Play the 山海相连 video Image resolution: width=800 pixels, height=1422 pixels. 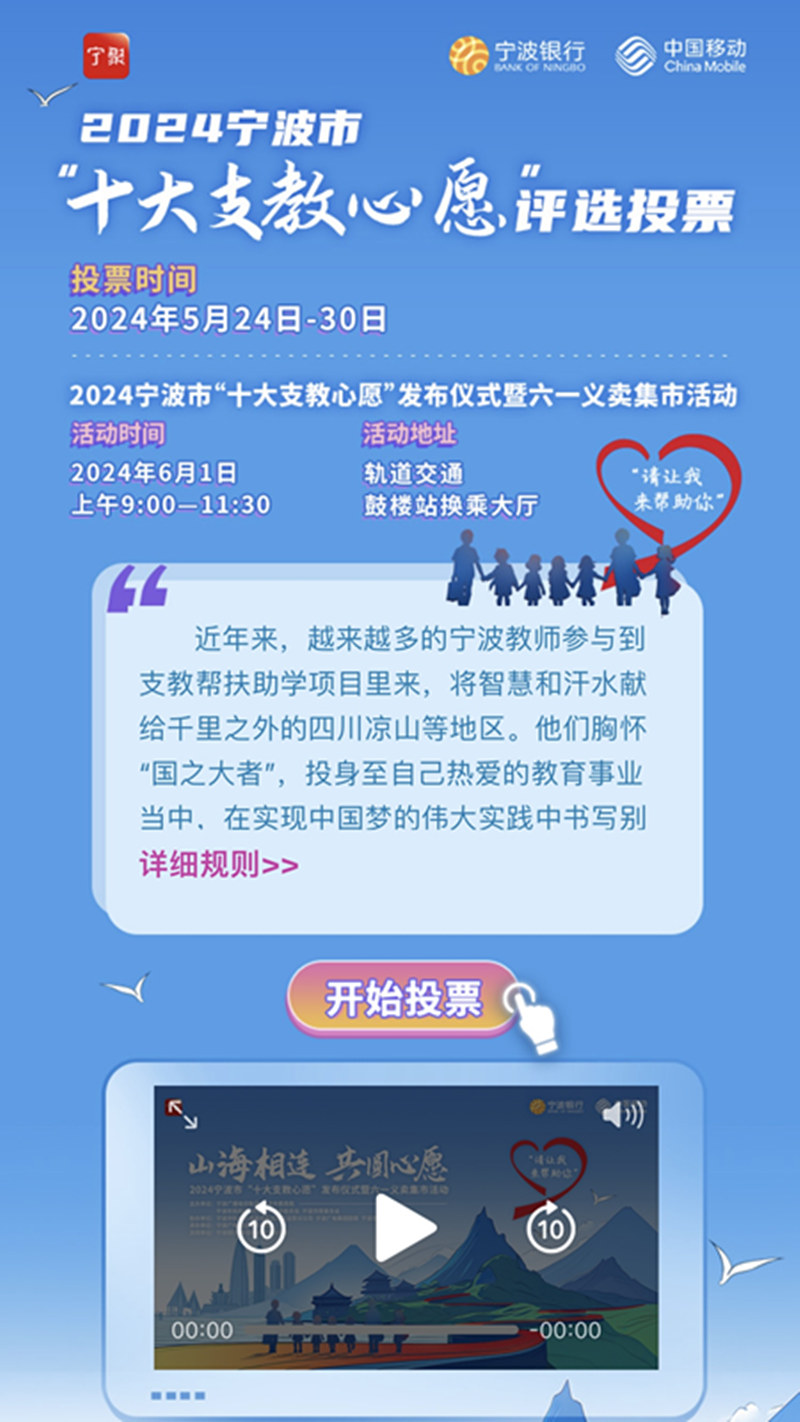[406, 1227]
